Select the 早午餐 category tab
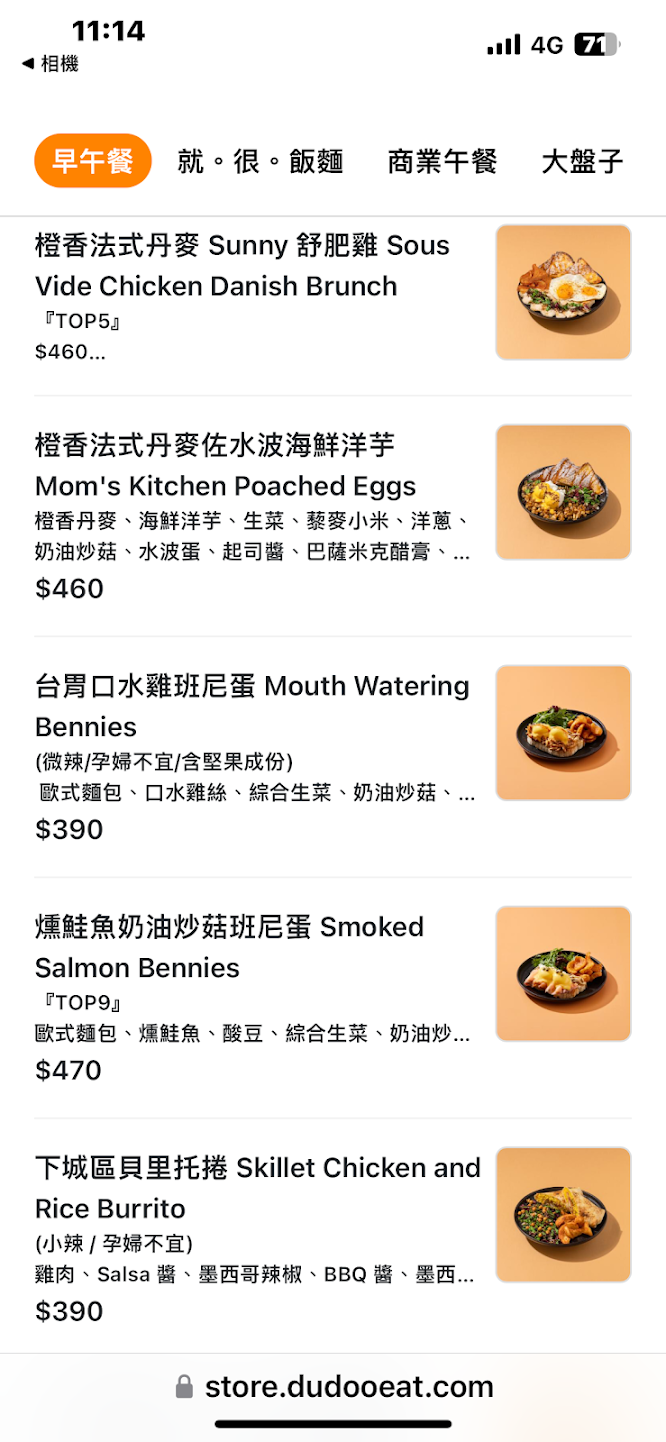This screenshot has height=1442, width=666. point(92,161)
